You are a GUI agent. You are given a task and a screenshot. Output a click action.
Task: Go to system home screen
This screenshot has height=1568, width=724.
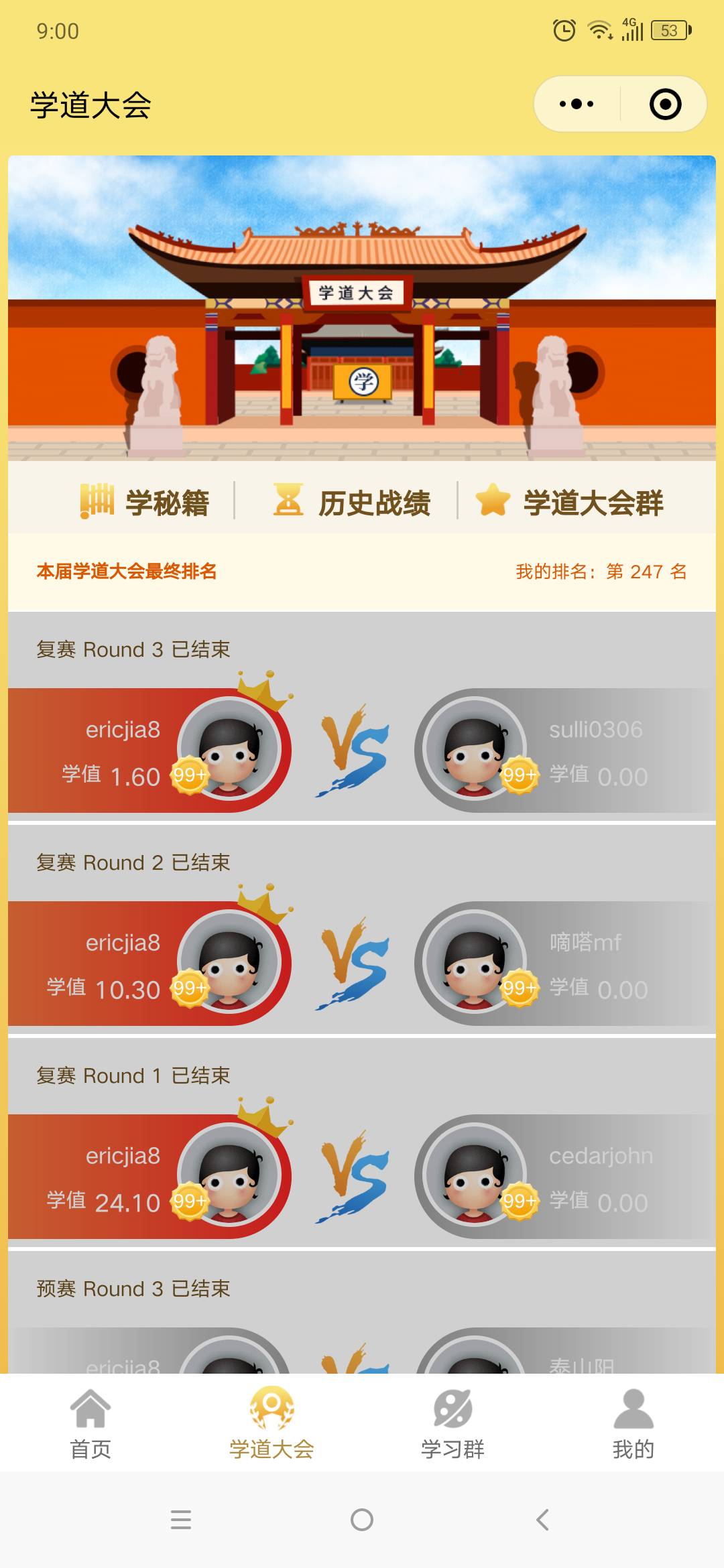coord(362,1520)
